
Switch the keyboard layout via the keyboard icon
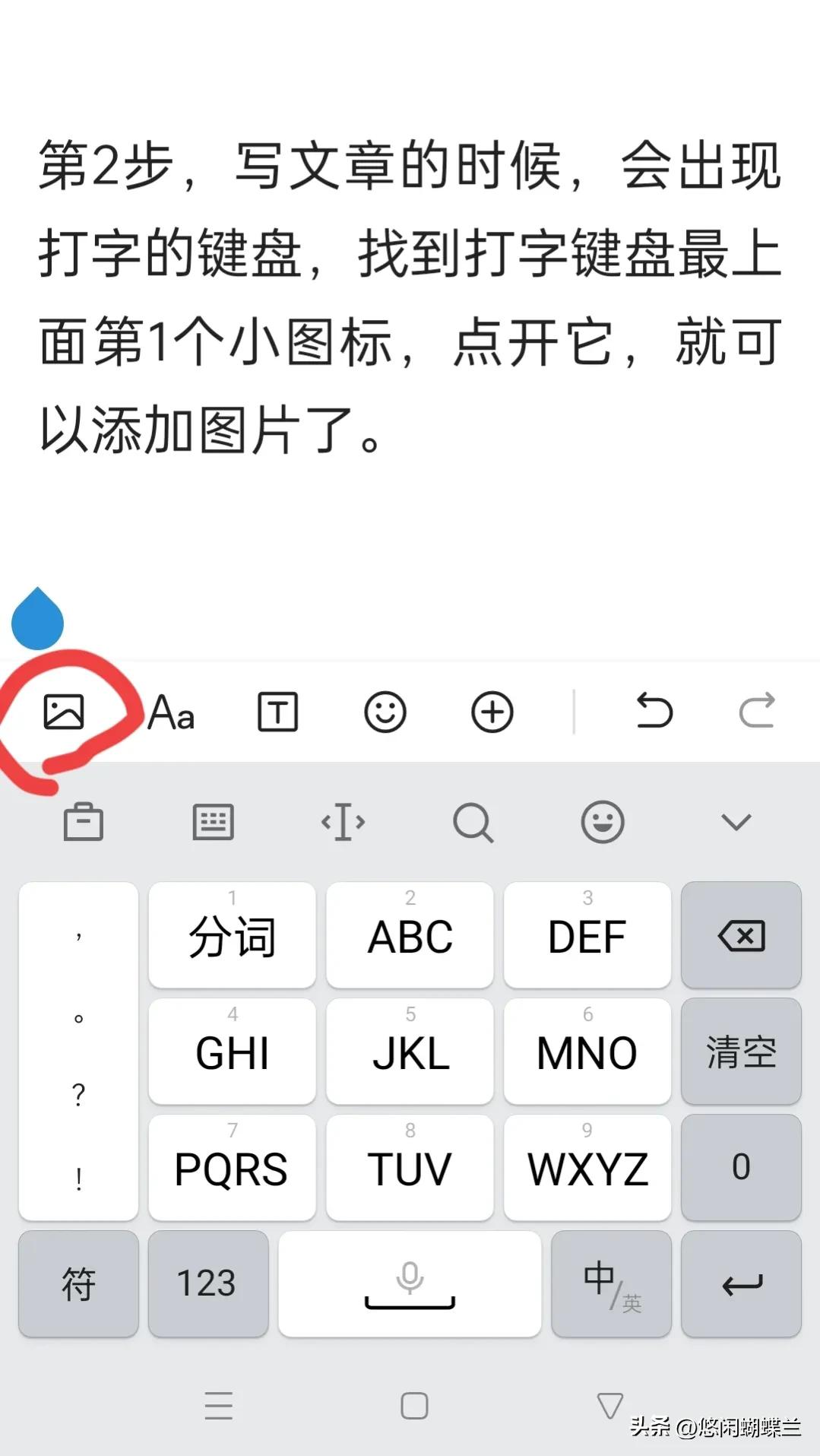click(213, 822)
